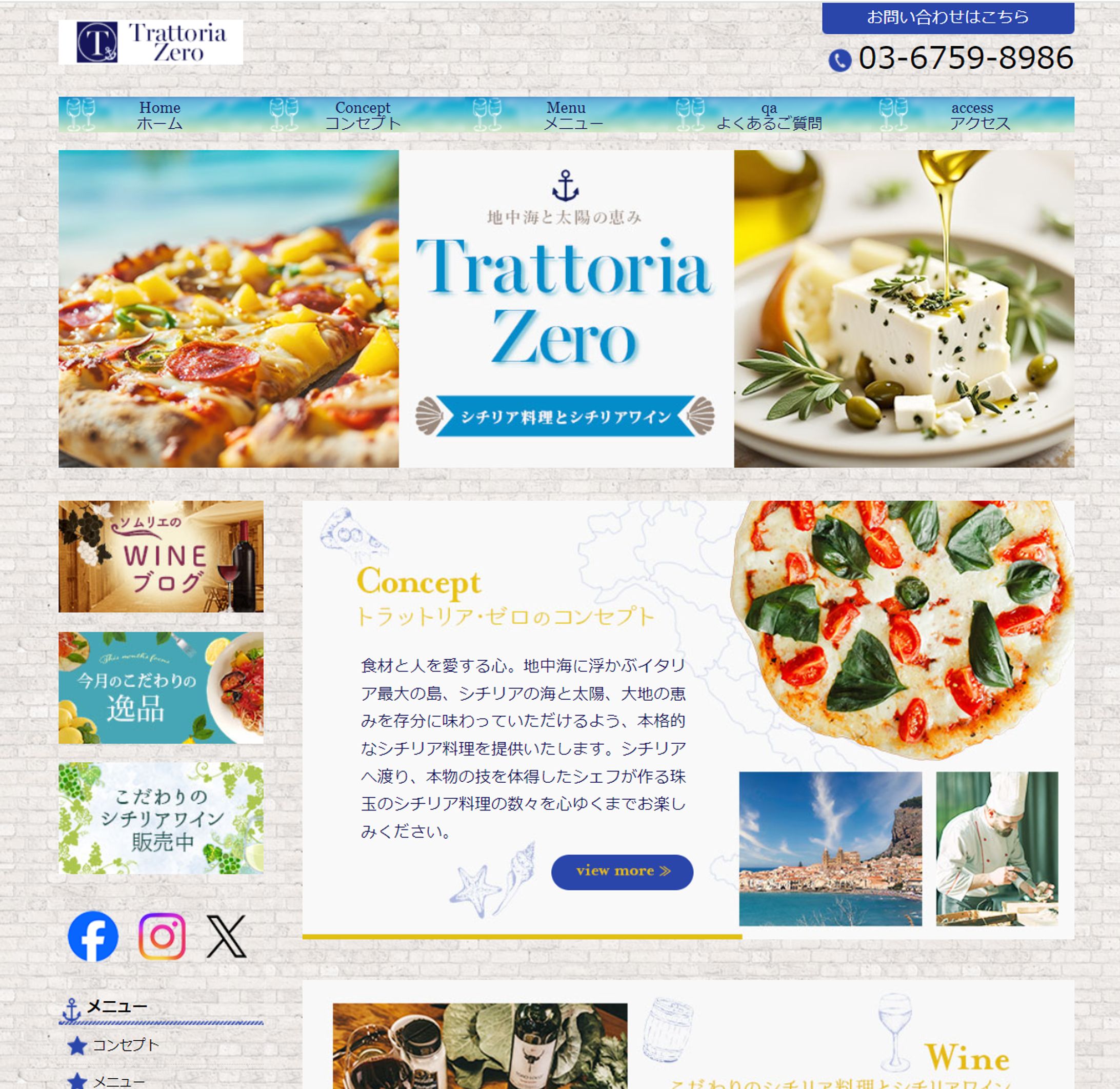The width and height of the screenshot is (1120, 1089).
Task: Open the Home ホーム nav item
Action: pos(159,115)
